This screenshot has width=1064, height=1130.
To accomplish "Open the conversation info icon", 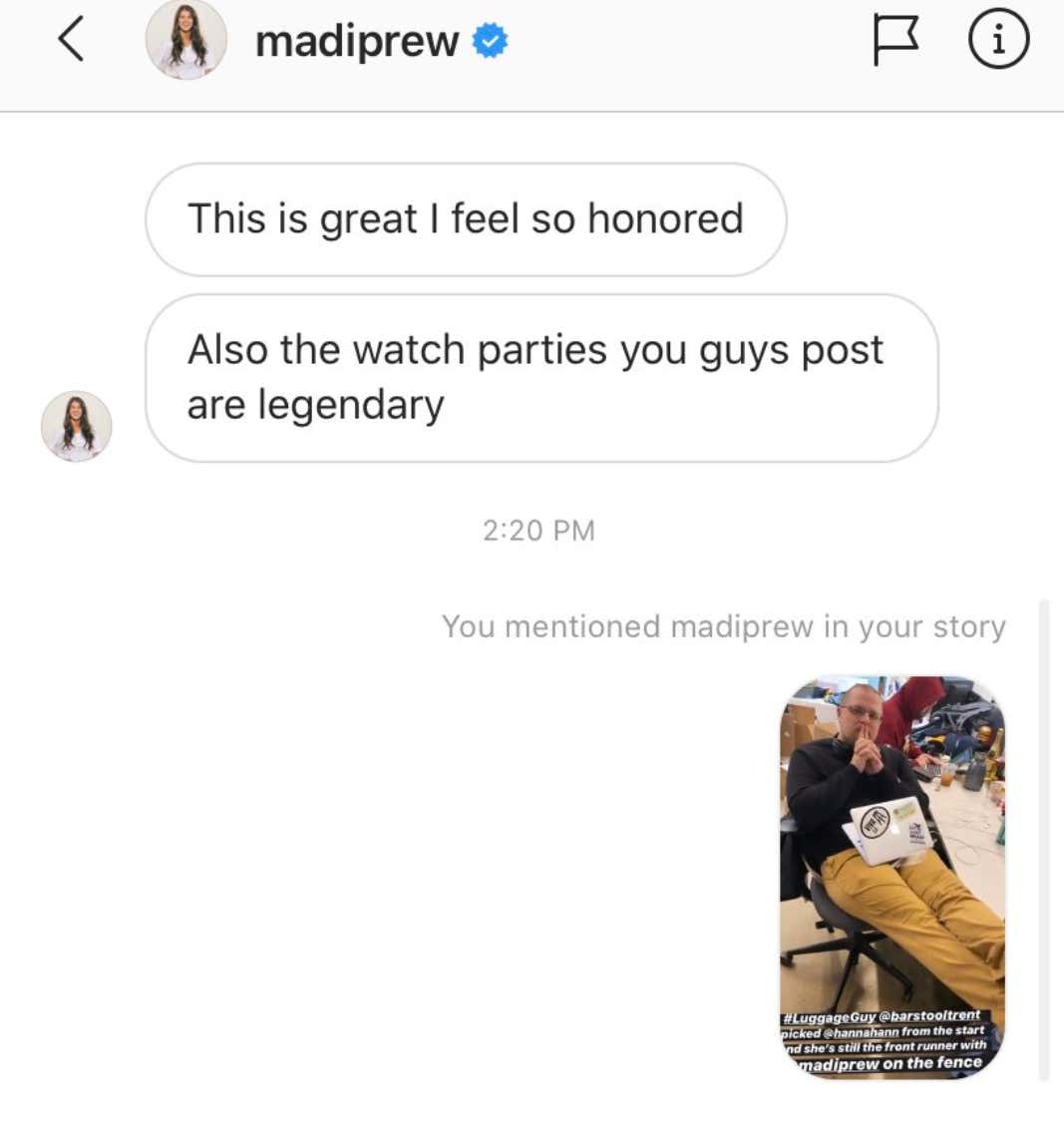I will coord(996,38).
